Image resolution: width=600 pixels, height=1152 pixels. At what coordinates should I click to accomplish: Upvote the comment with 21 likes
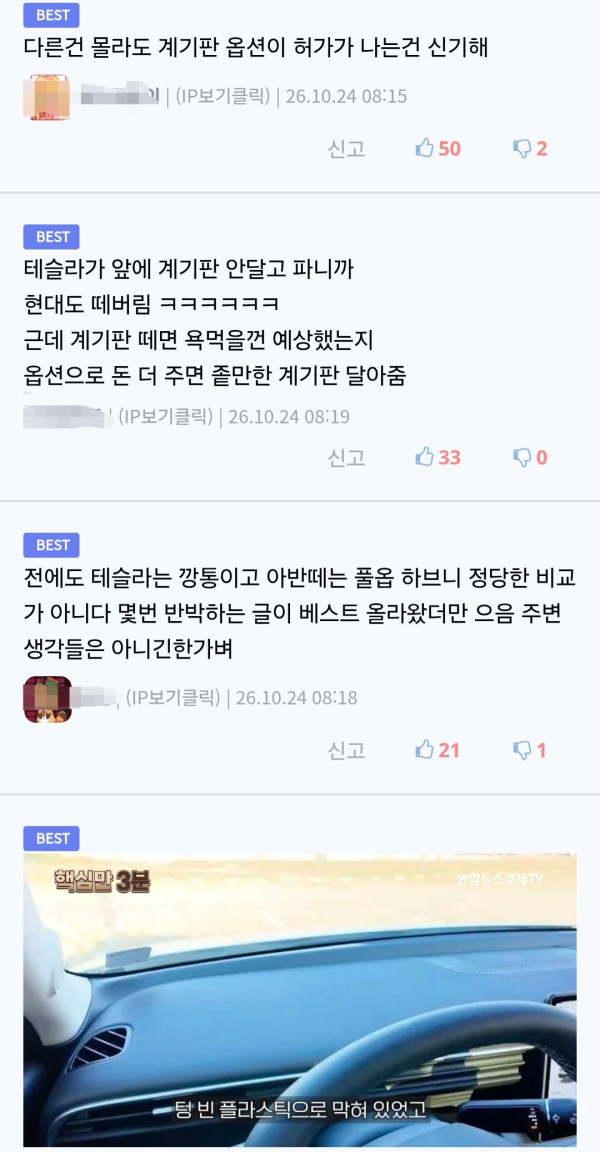438,749
